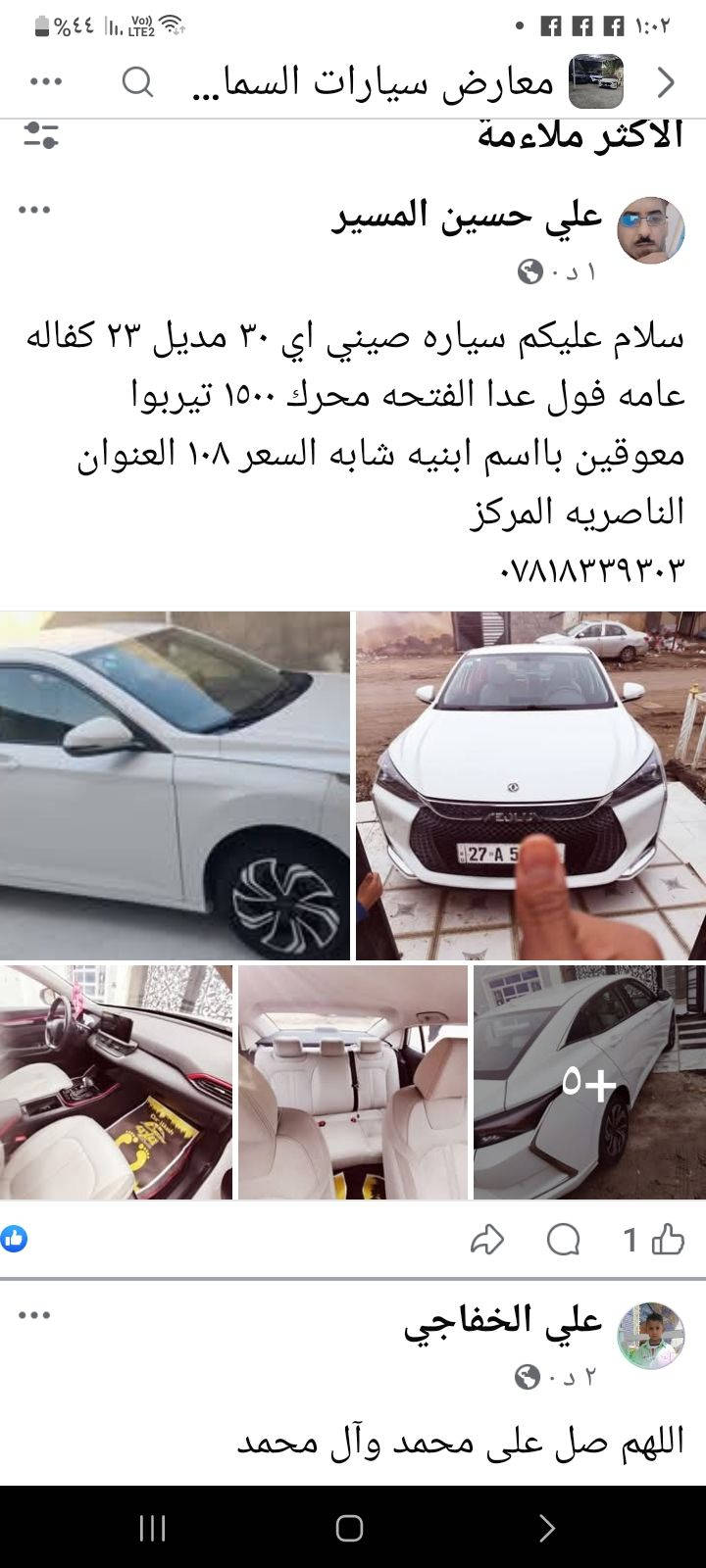Tap علي حسين المسير's name
The width and height of the screenshot is (706, 1568).
(467, 214)
